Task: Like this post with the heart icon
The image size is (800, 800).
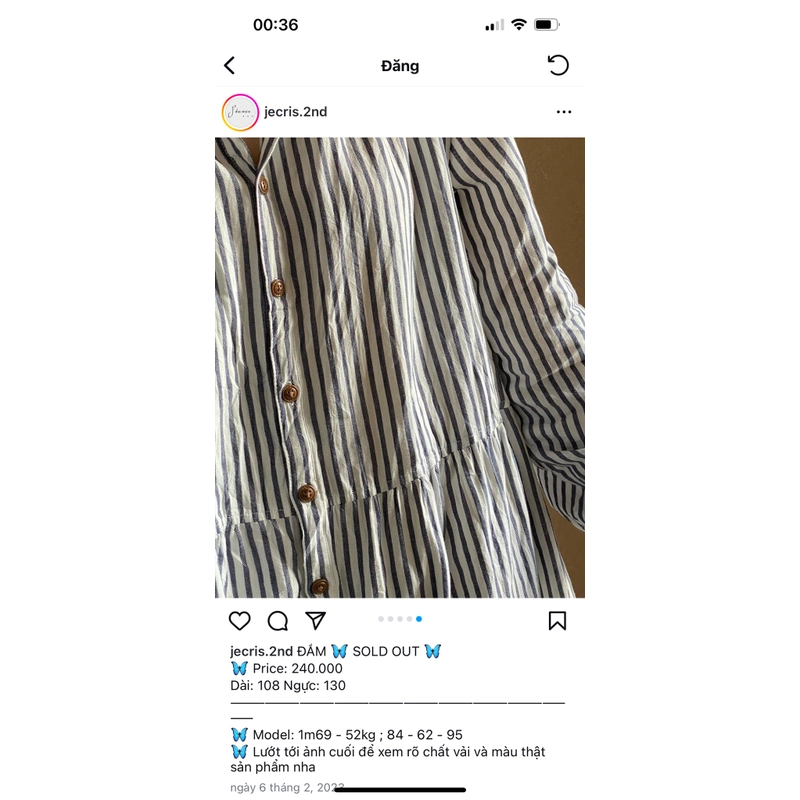Action: click(x=240, y=620)
